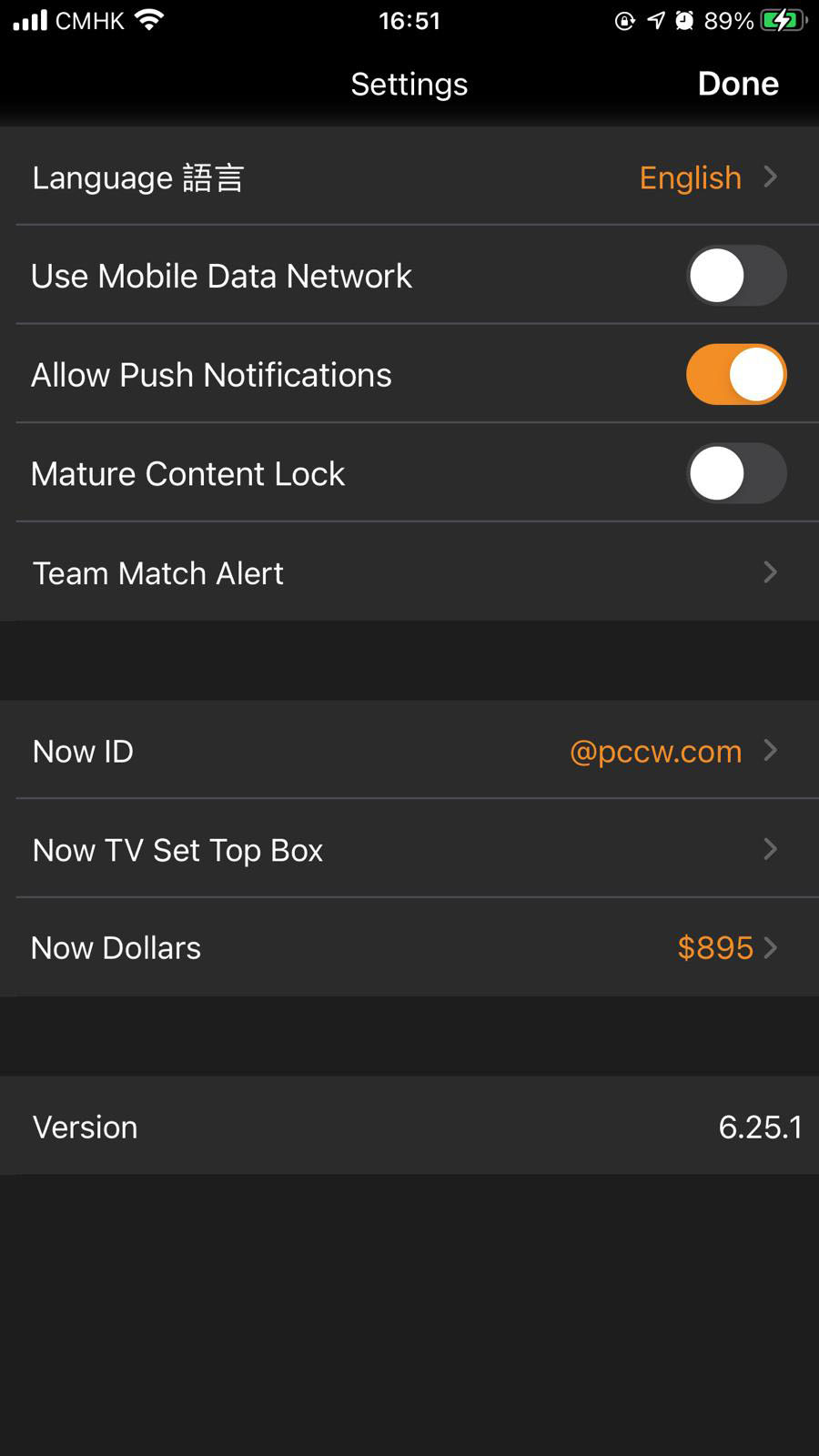
Task: Open Team Match Alert settings
Action: pyautogui.click(x=409, y=572)
